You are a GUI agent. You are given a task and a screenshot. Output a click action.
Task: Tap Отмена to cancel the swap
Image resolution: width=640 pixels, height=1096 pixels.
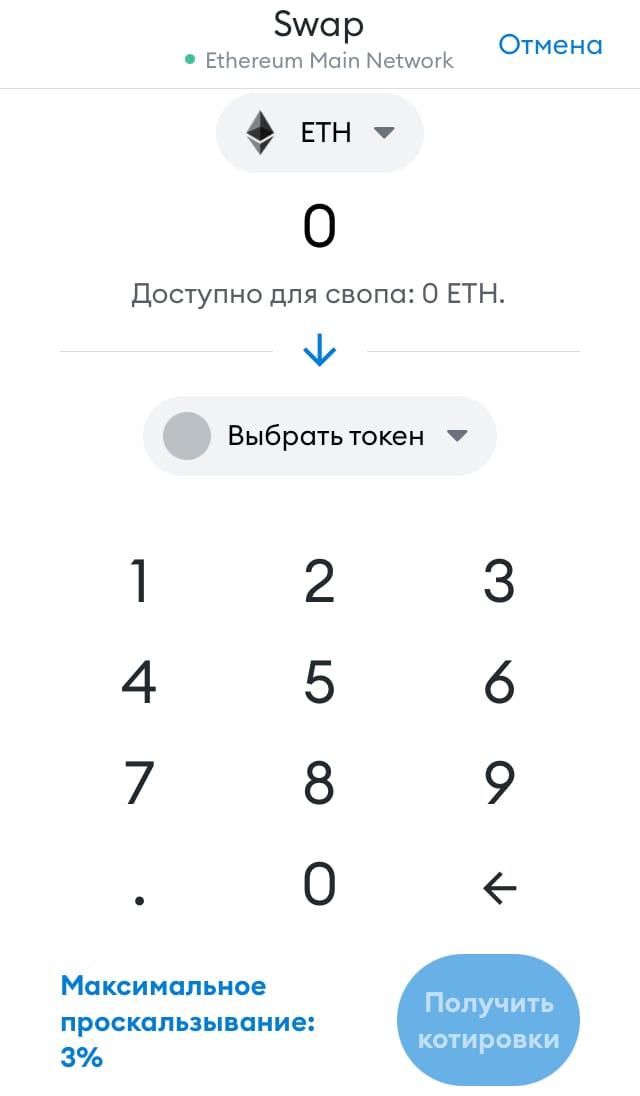tap(550, 45)
